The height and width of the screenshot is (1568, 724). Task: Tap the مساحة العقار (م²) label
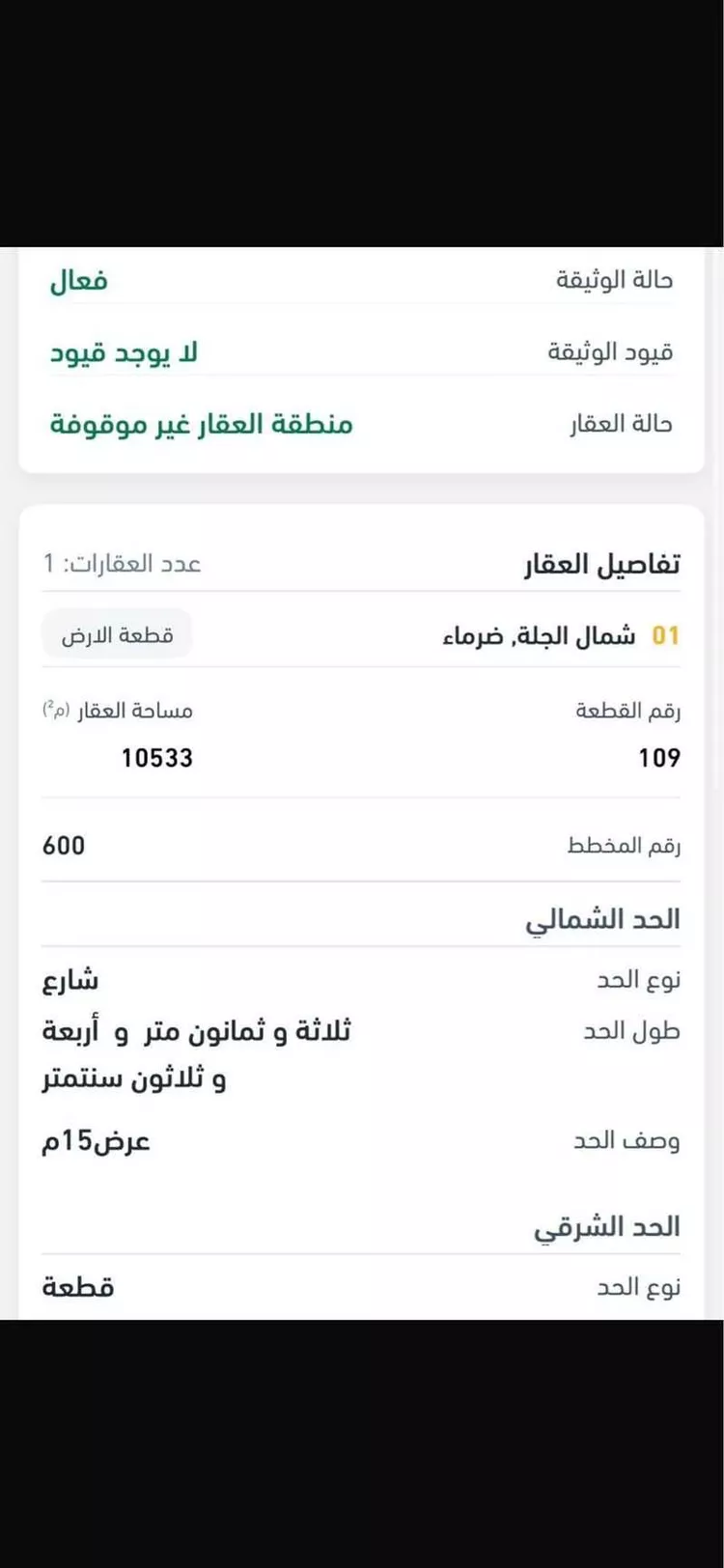(116, 710)
